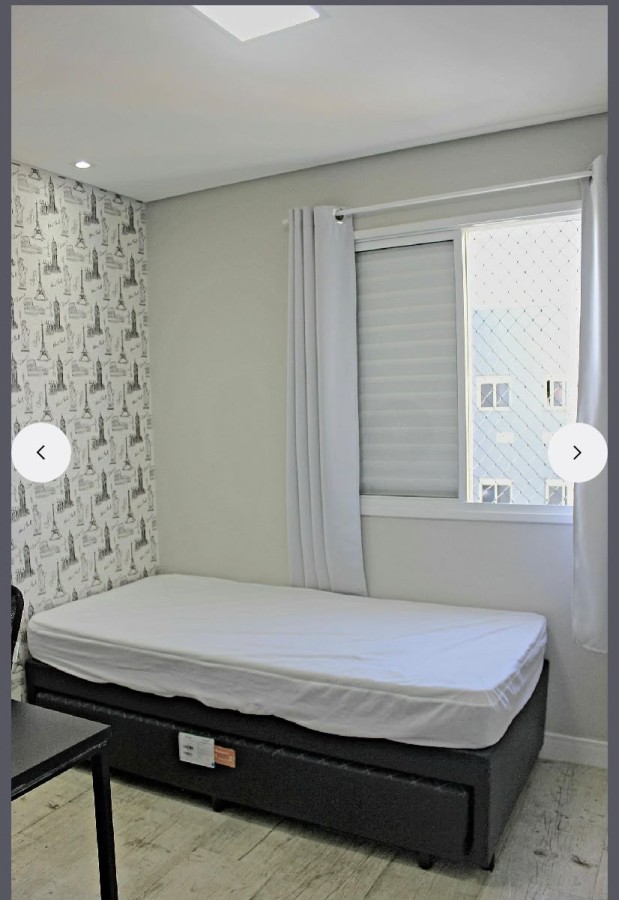Image resolution: width=619 pixels, height=900 pixels.
Task: Go to the next photo
Action: pyautogui.click(x=577, y=452)
